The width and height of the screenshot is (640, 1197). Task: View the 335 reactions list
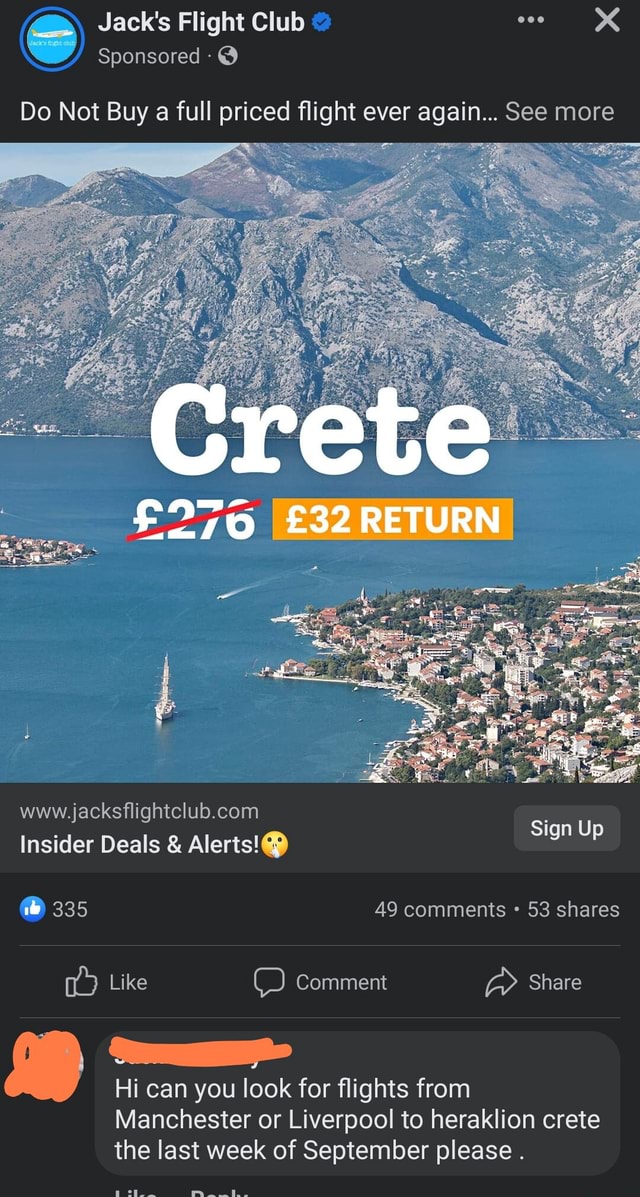(x=55, y=909)
